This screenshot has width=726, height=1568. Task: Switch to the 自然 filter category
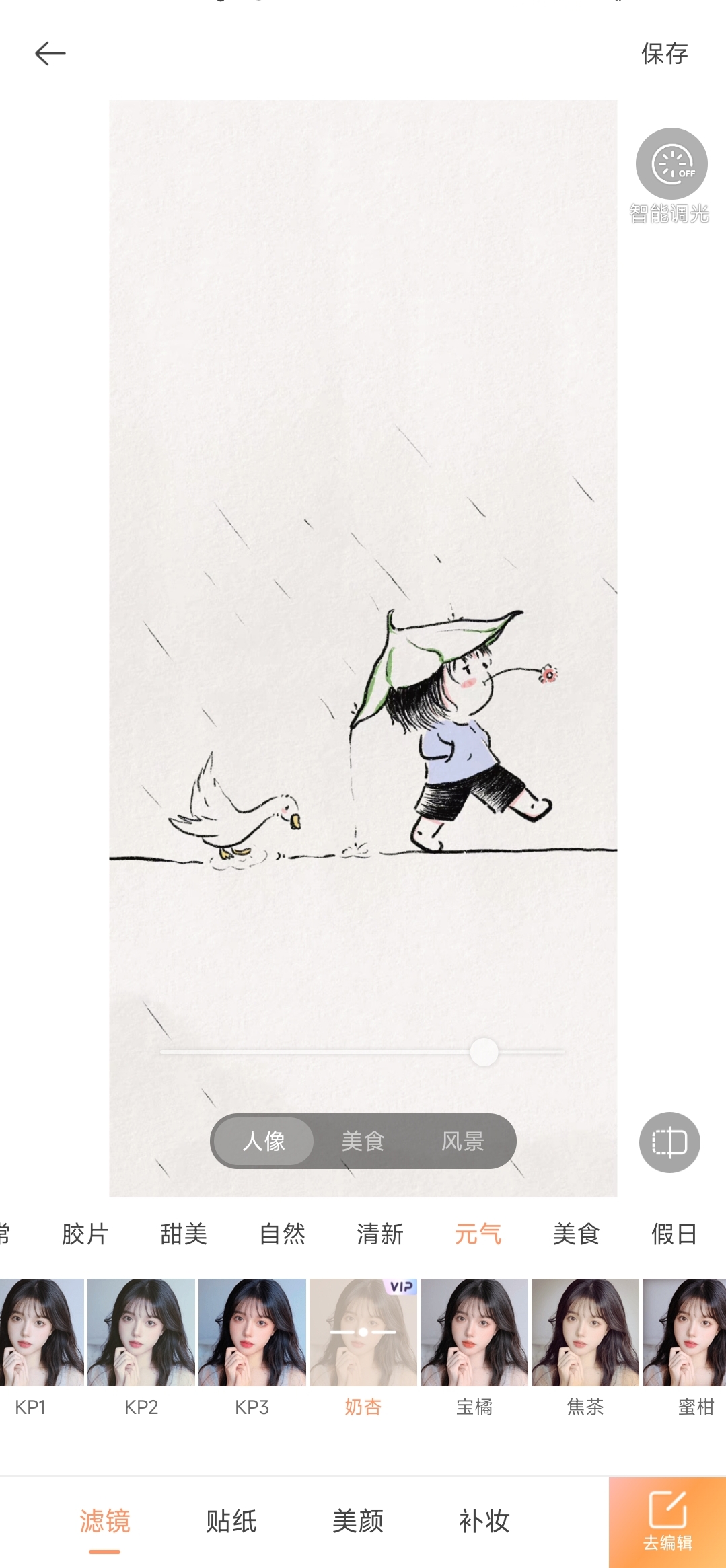[x=282, y=1234]
